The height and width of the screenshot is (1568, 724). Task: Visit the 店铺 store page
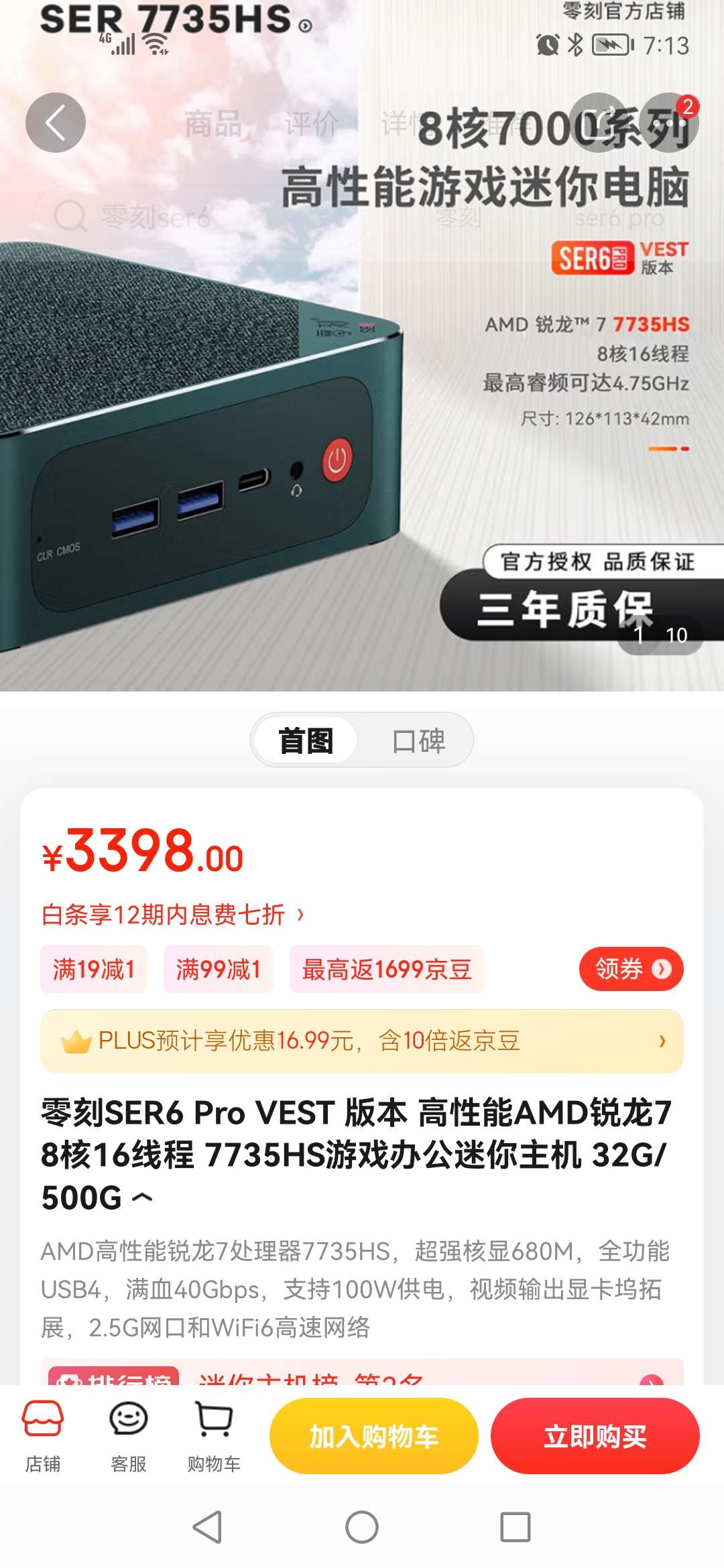[x=43, y=1435]
